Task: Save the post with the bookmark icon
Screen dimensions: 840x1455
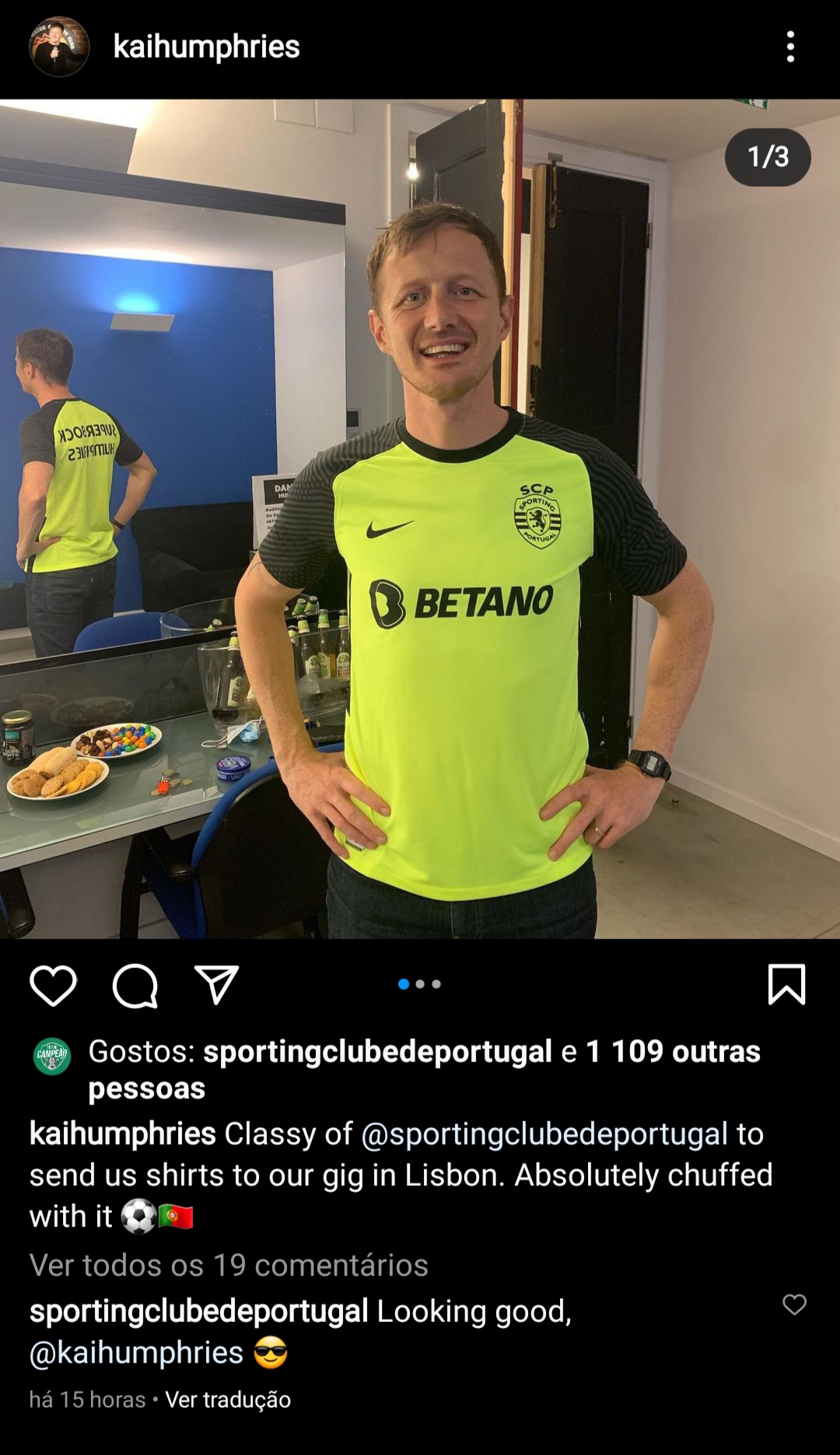Action: tap(786, 984)
